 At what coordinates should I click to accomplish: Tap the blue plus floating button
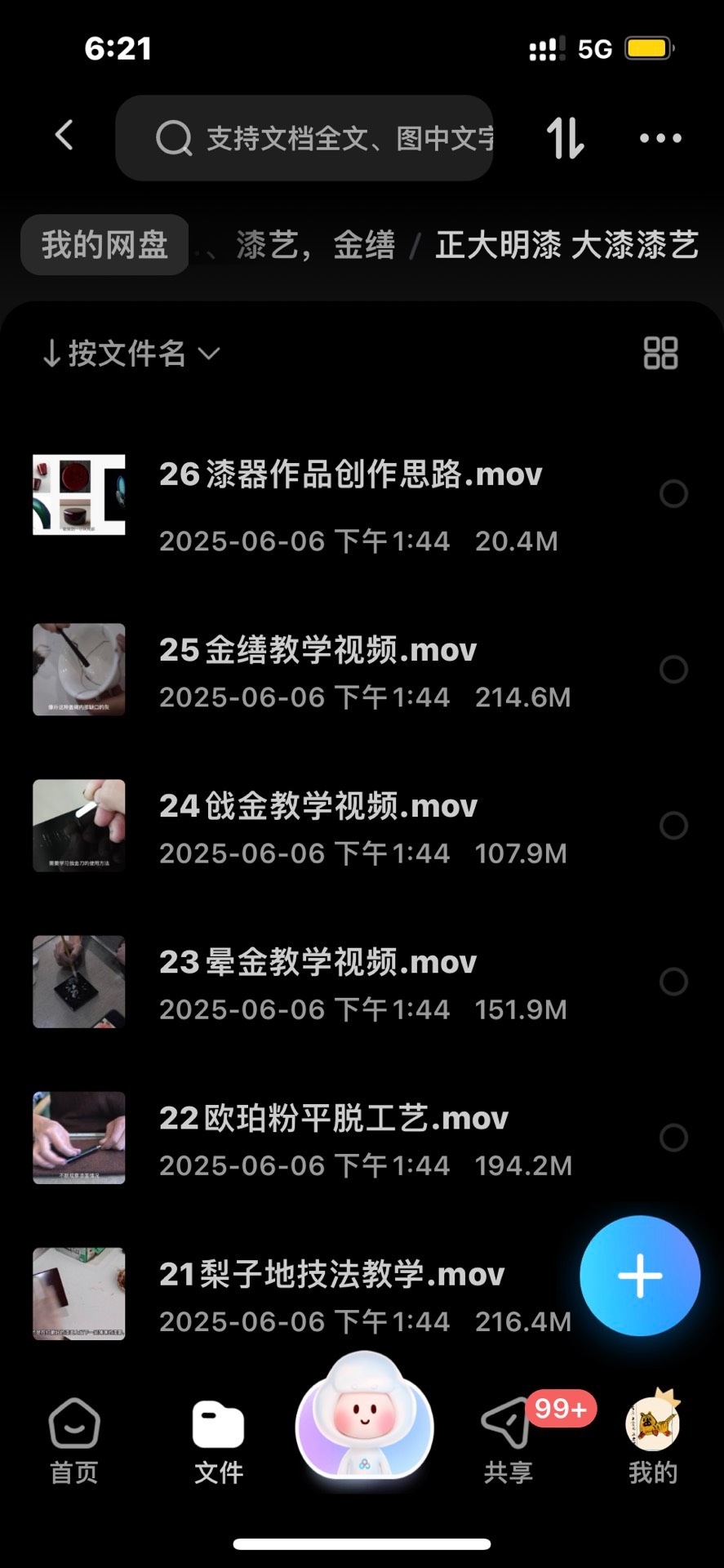point(640,1276)
